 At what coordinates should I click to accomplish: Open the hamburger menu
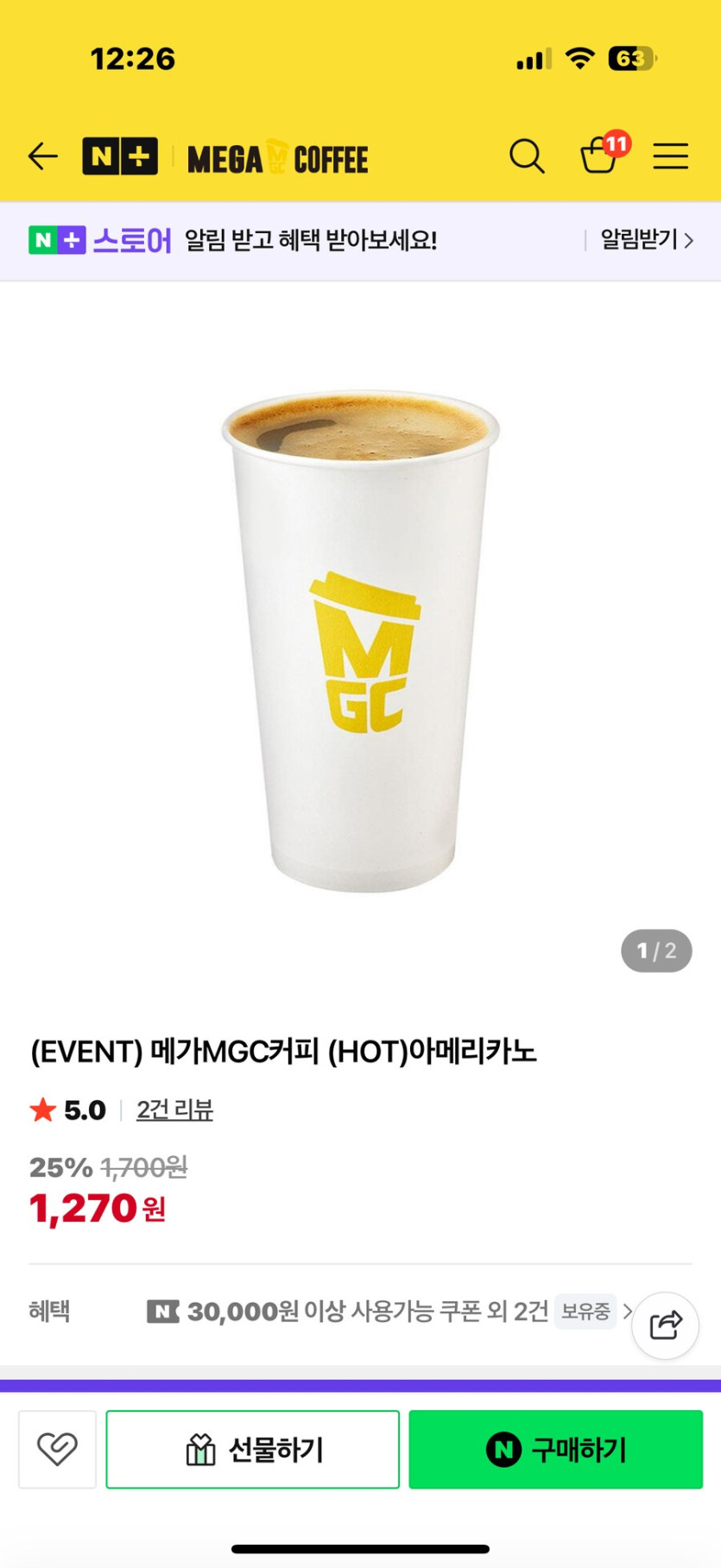click(x=670, y=156)
